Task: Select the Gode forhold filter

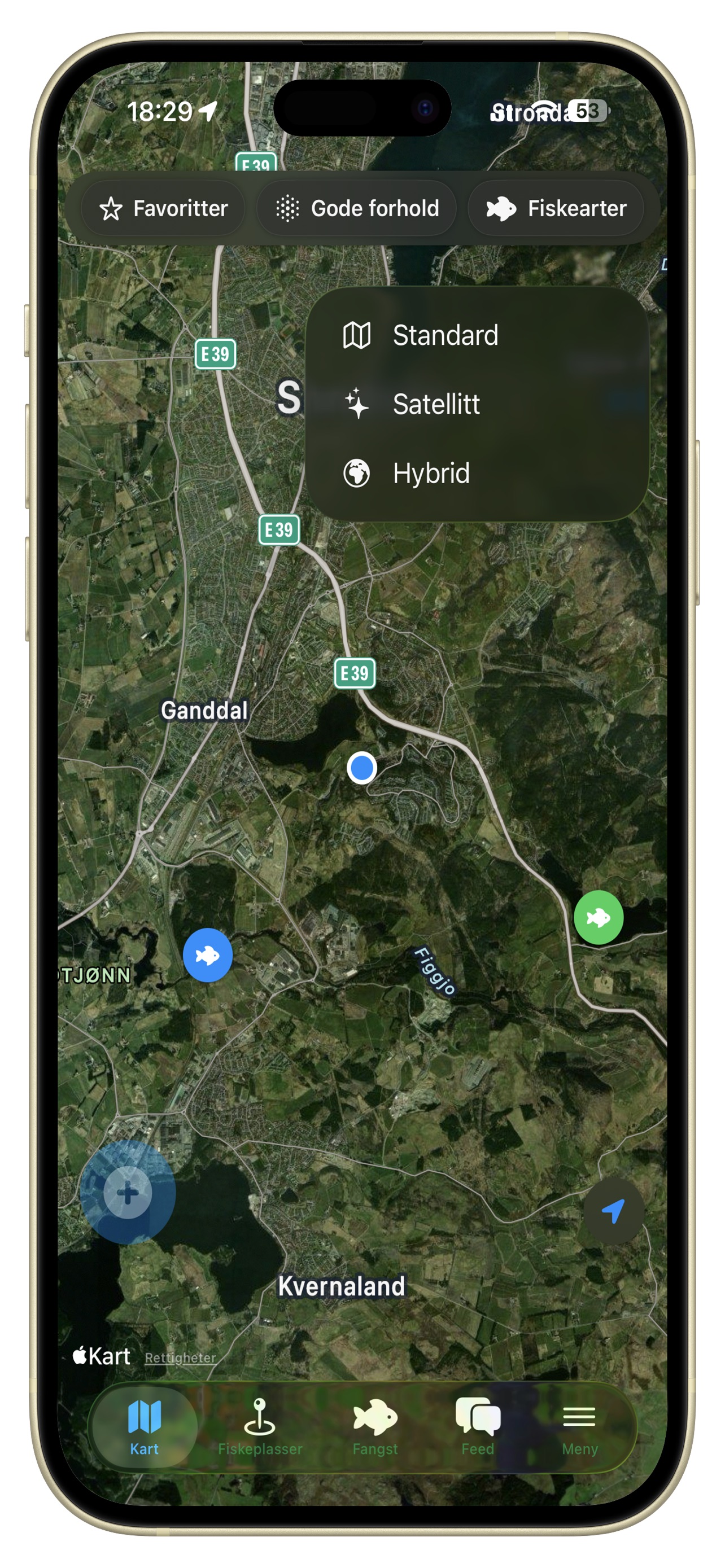Action: [x=357, y=209]
